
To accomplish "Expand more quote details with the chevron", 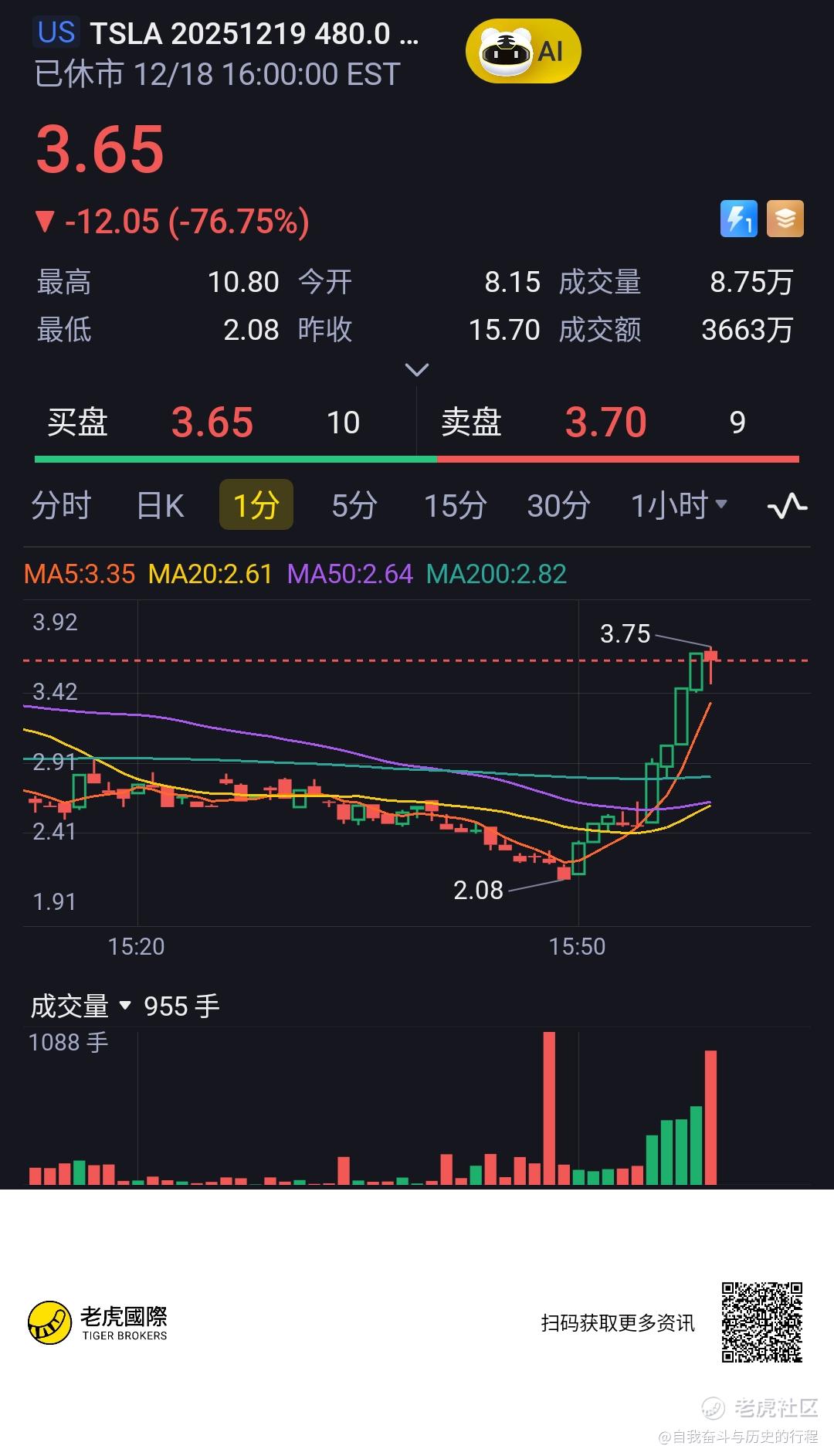I will (417, 370).
